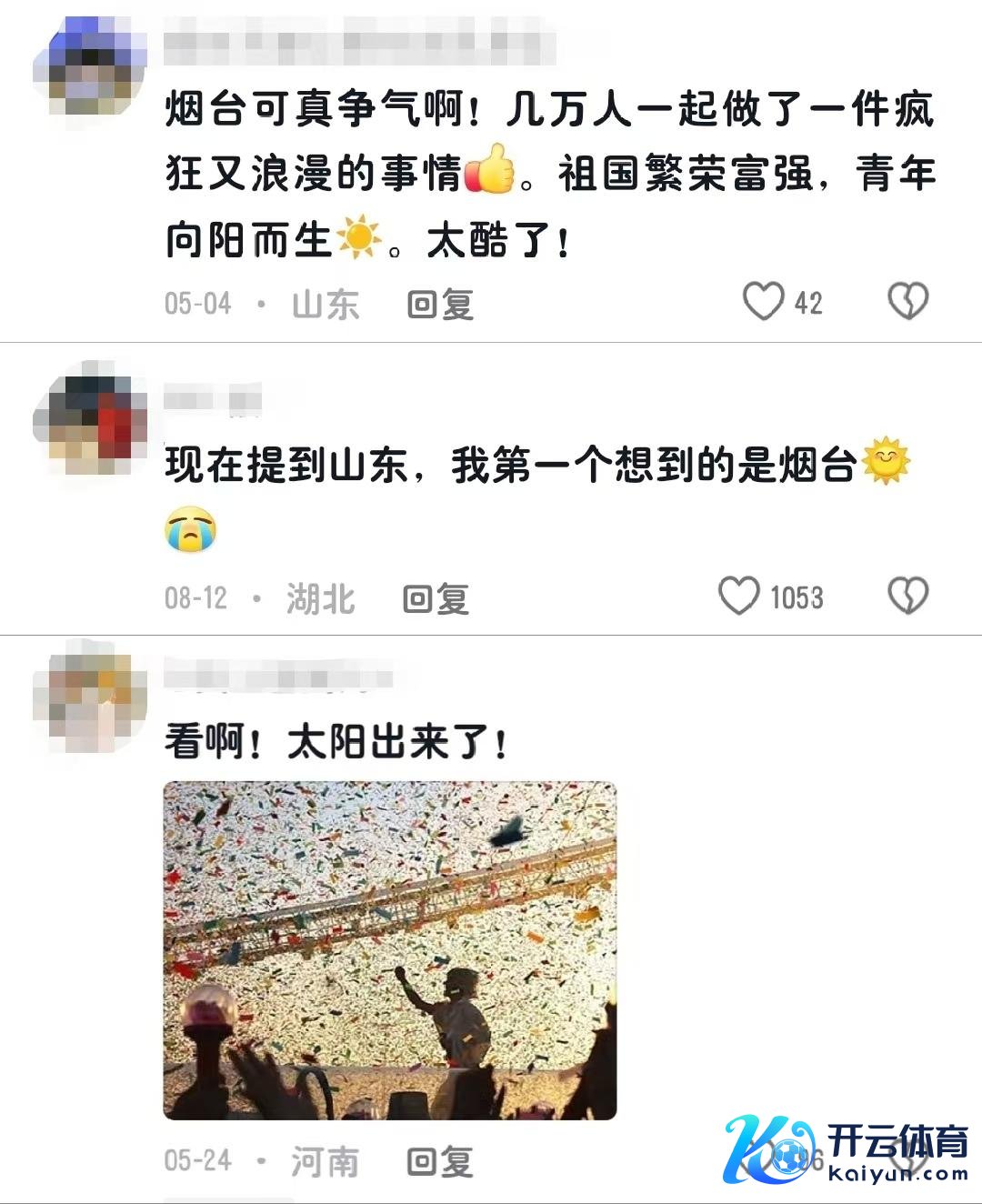Open the confetti concert image in comment

[390, 950]
